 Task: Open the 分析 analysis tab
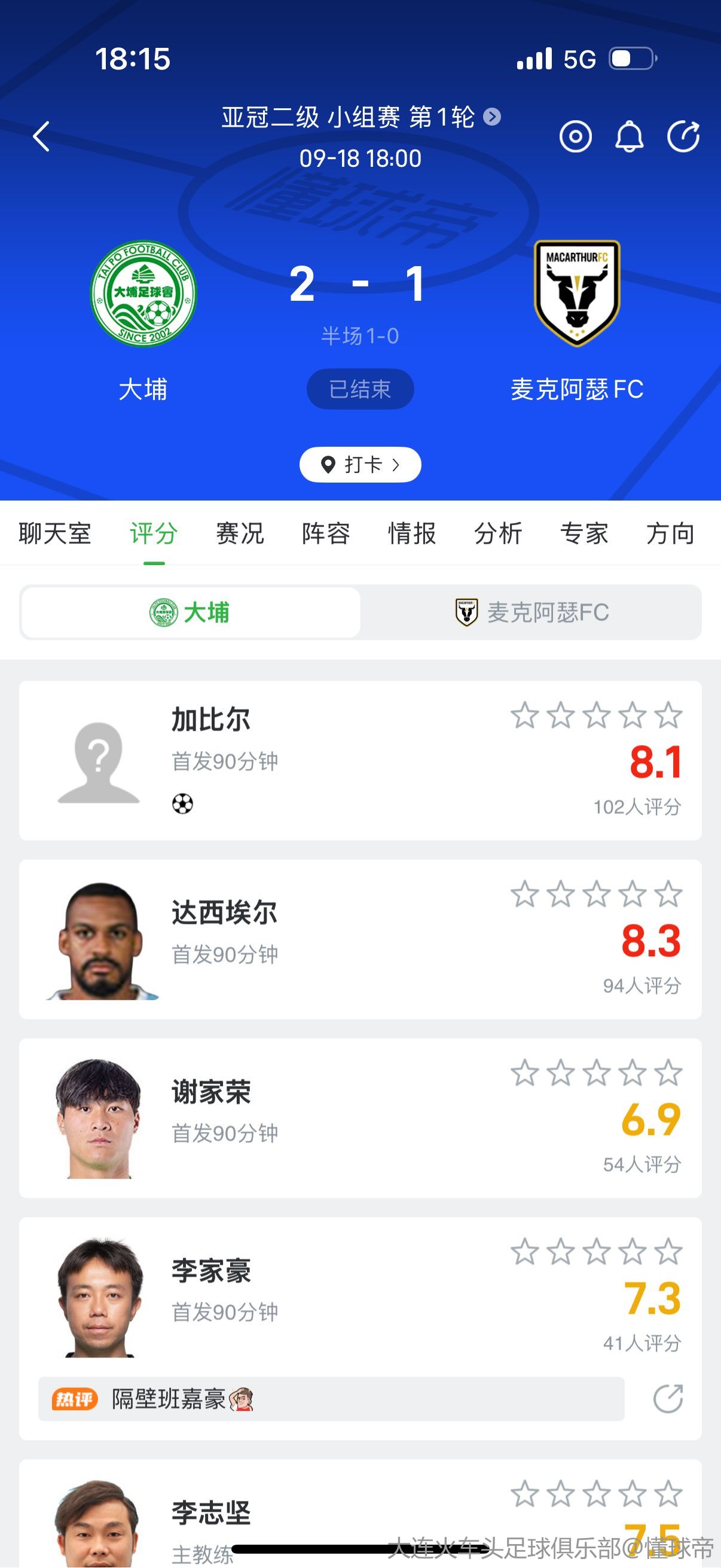[499, 533]
